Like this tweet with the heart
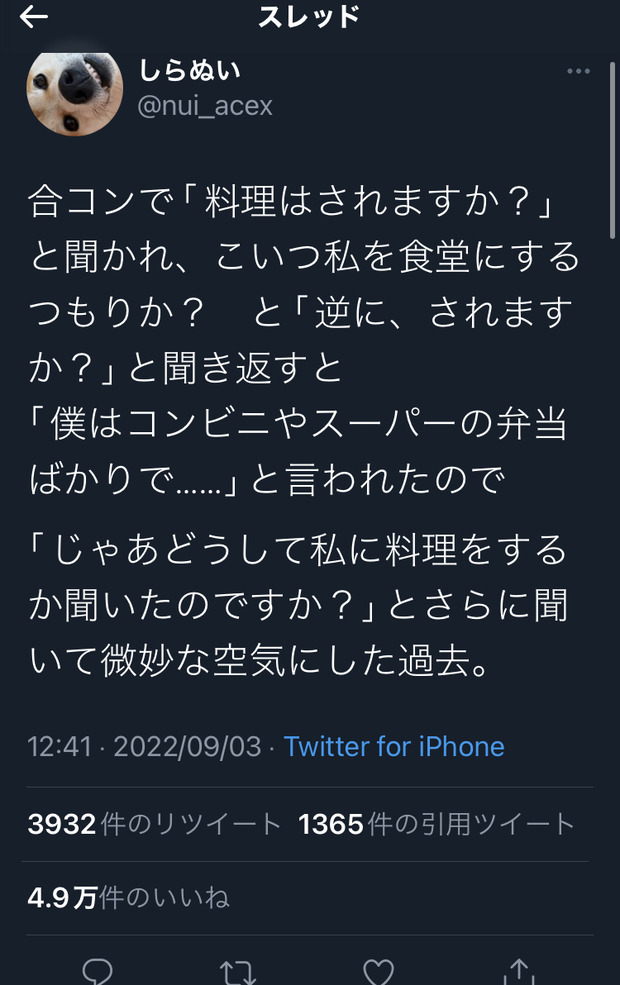The height and width of the screenshot is (985, 620). [x=378, y=971]
